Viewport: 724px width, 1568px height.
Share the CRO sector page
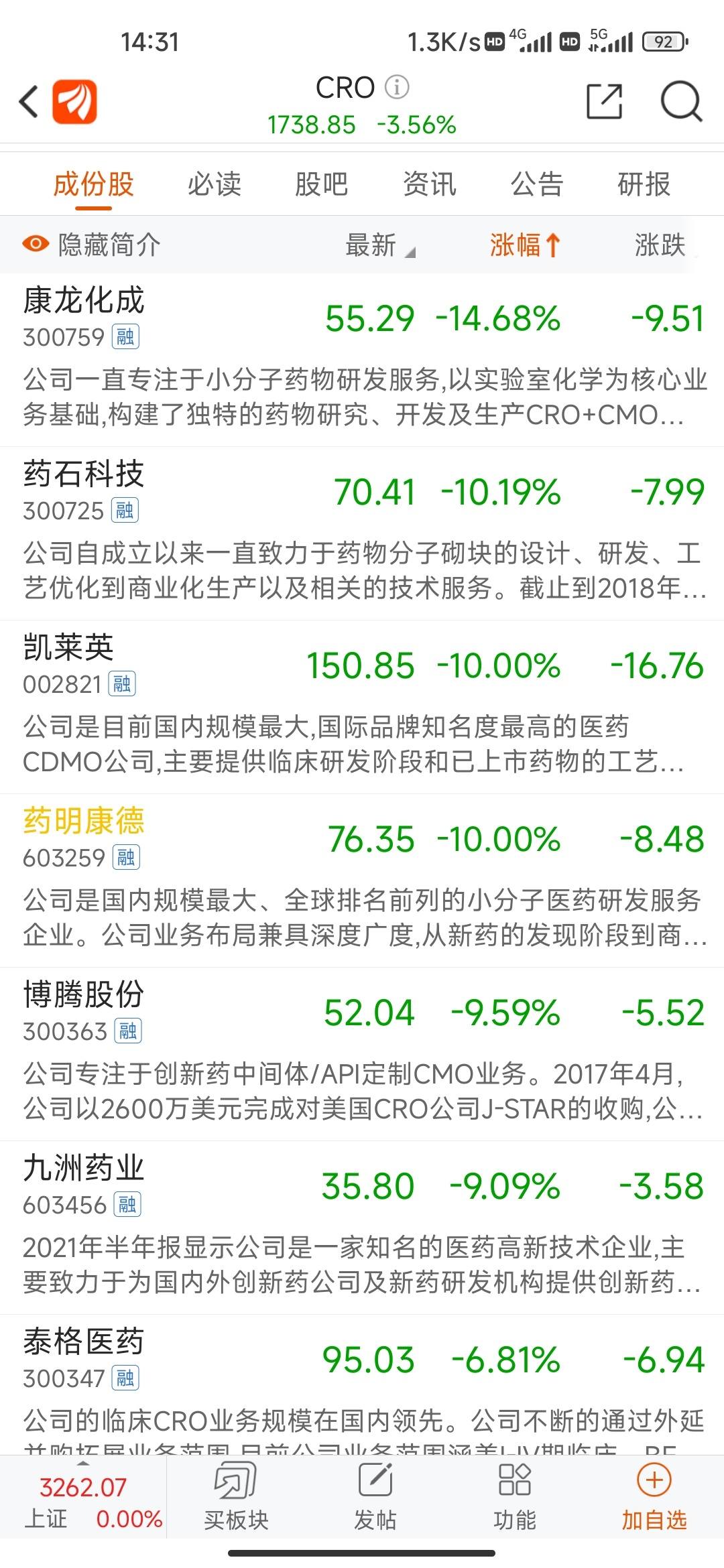click(x=604, y=102)
